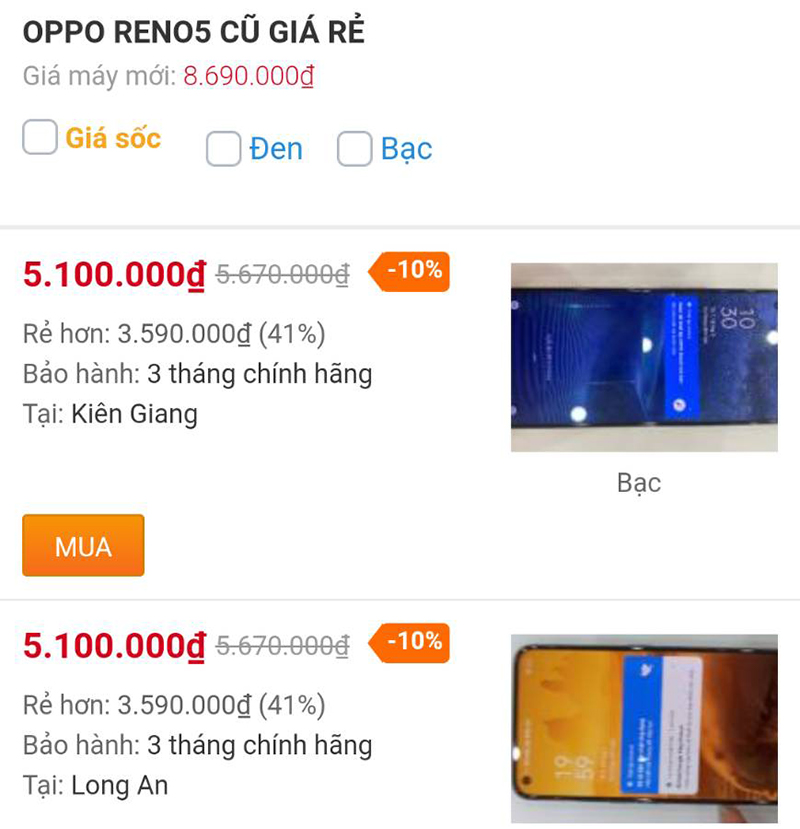Select the Tại: Kiên Giang location text
The width and height of the screenshot is (800, 829).
(x=110, y=413)
